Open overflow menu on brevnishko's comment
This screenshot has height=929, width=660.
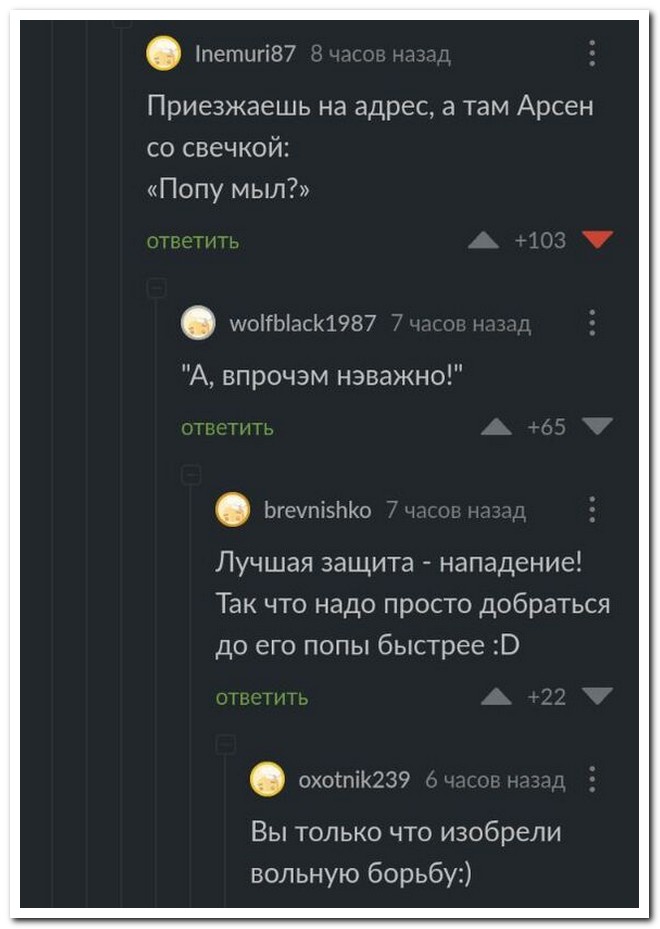(x=593, y=510)
